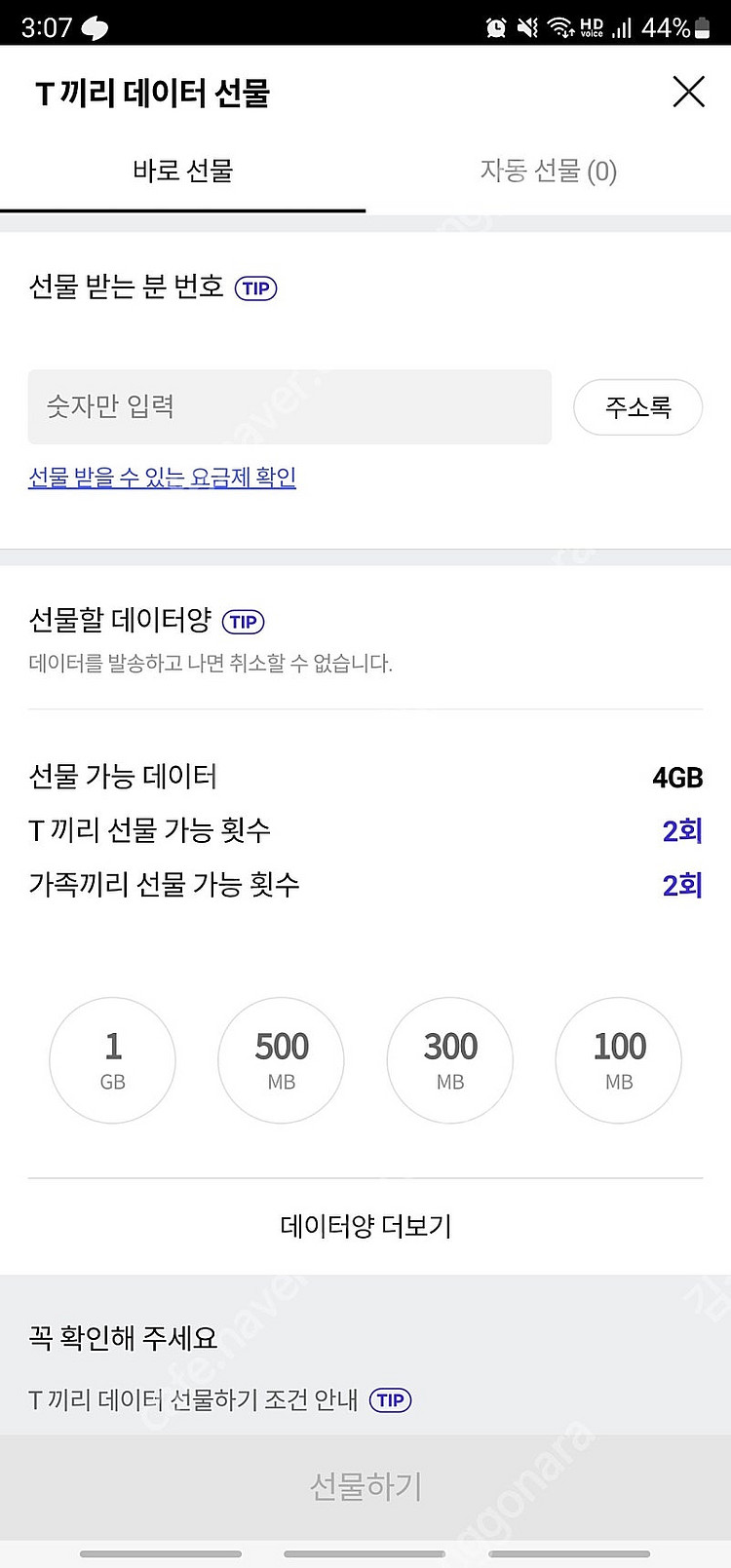The height and width of the screenshot is (1568, 731).
Task: Stay on the 바로 선물 tab
Action: (x=181, y=170)
